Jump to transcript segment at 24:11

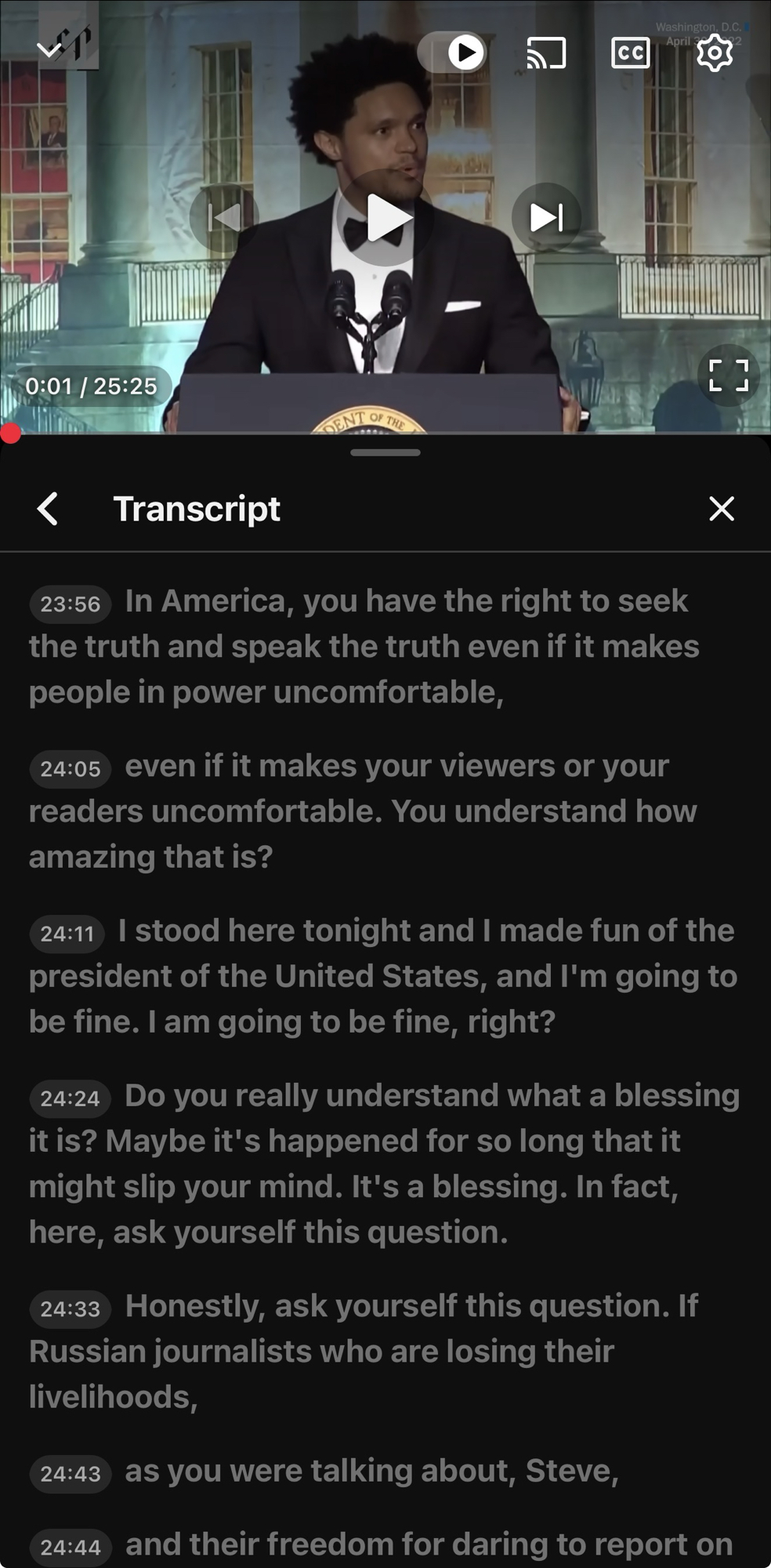67,933
